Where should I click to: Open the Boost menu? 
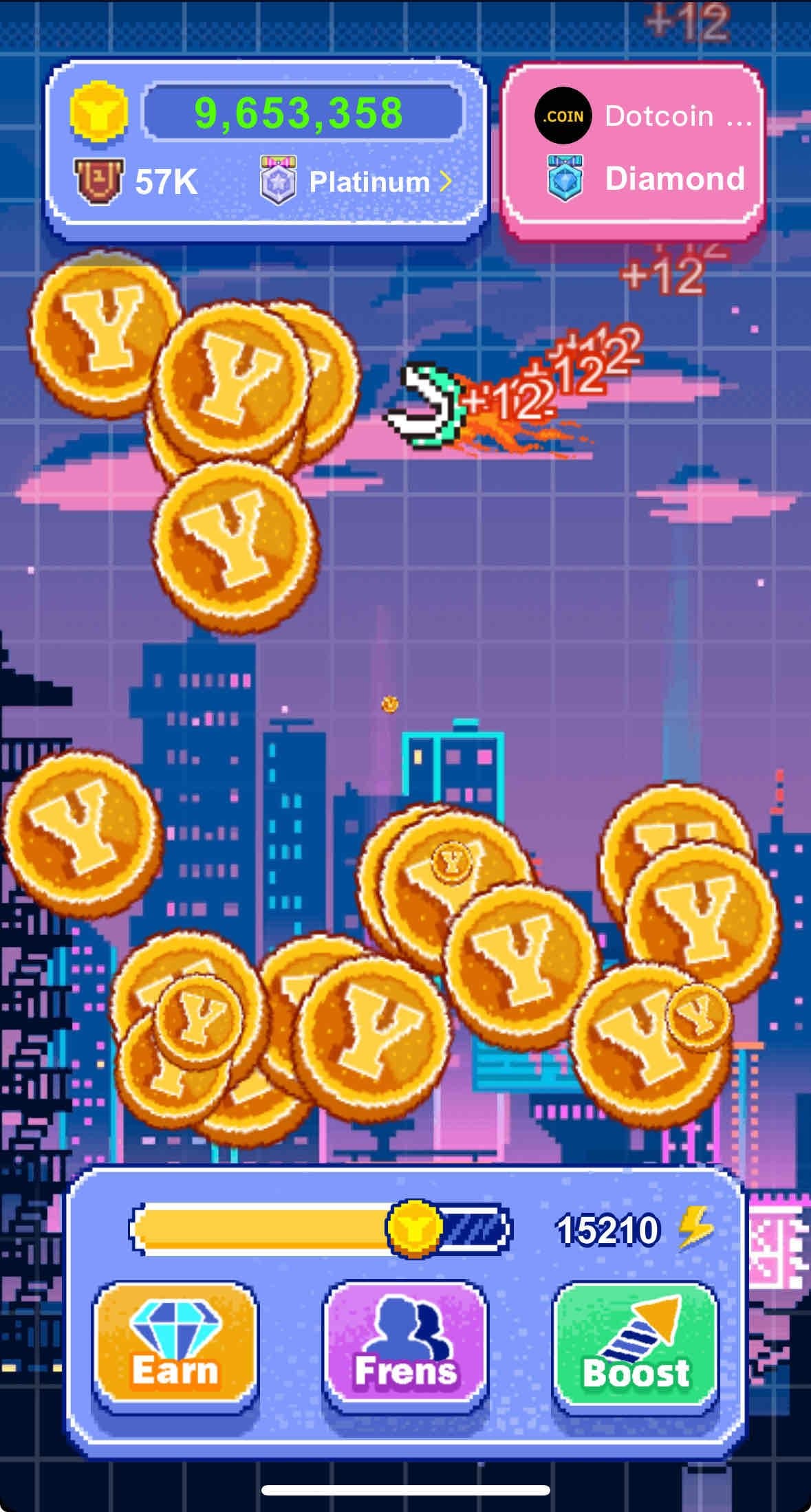636,1344
